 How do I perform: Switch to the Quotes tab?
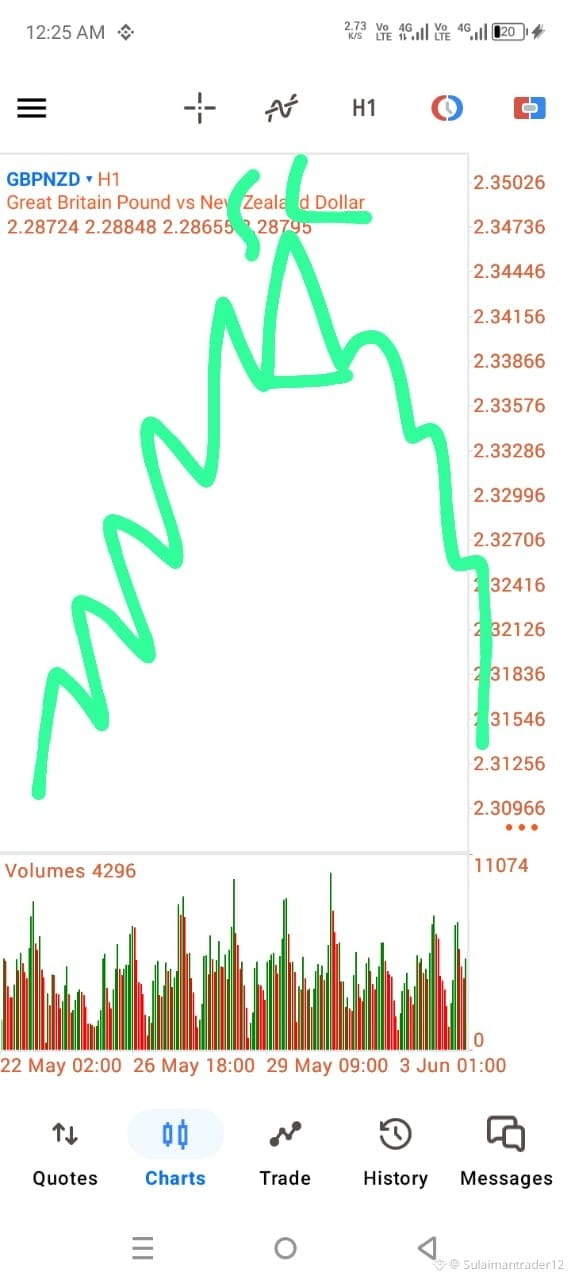65,1153
